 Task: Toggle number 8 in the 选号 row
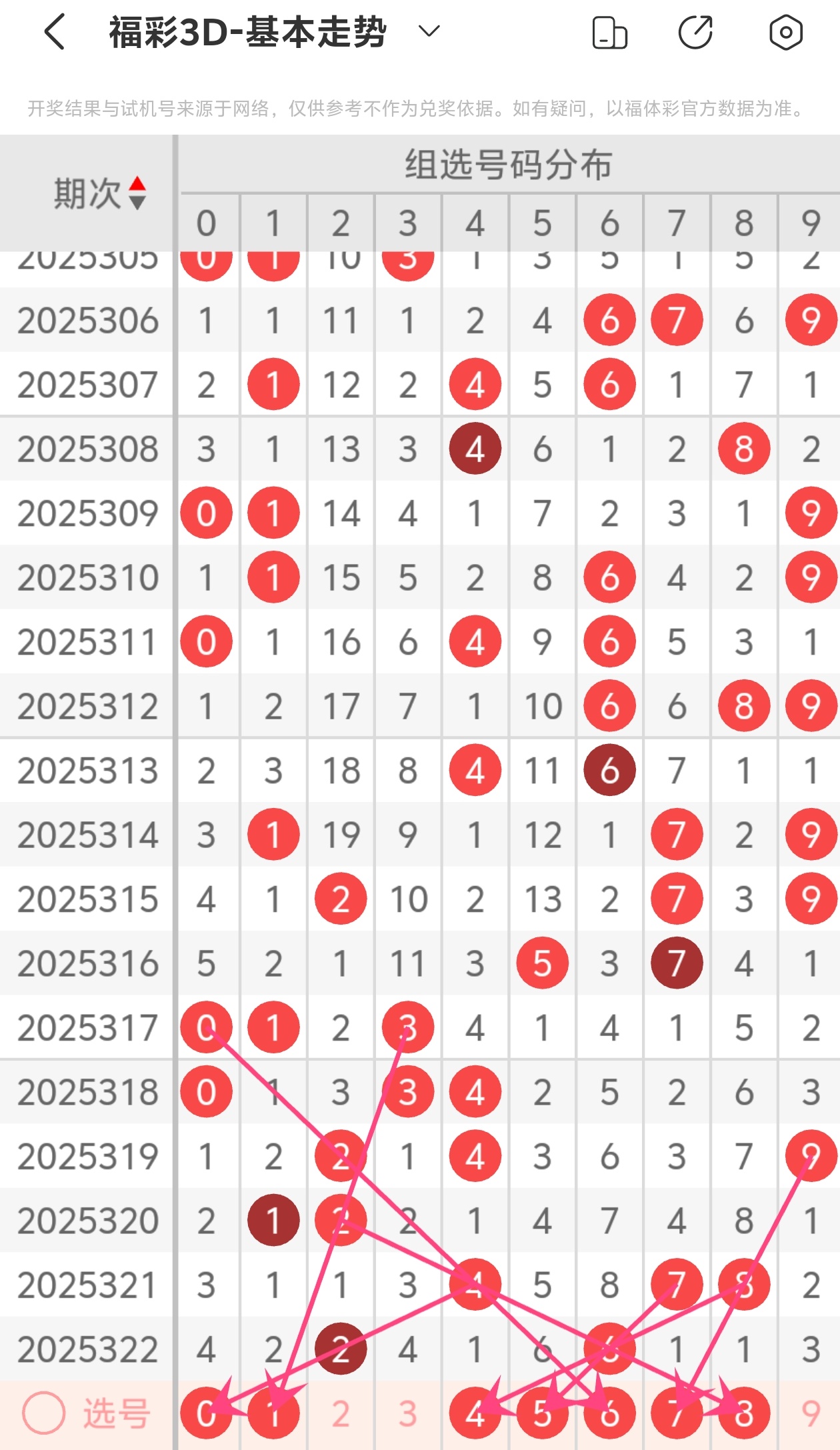pos(744,1413)
